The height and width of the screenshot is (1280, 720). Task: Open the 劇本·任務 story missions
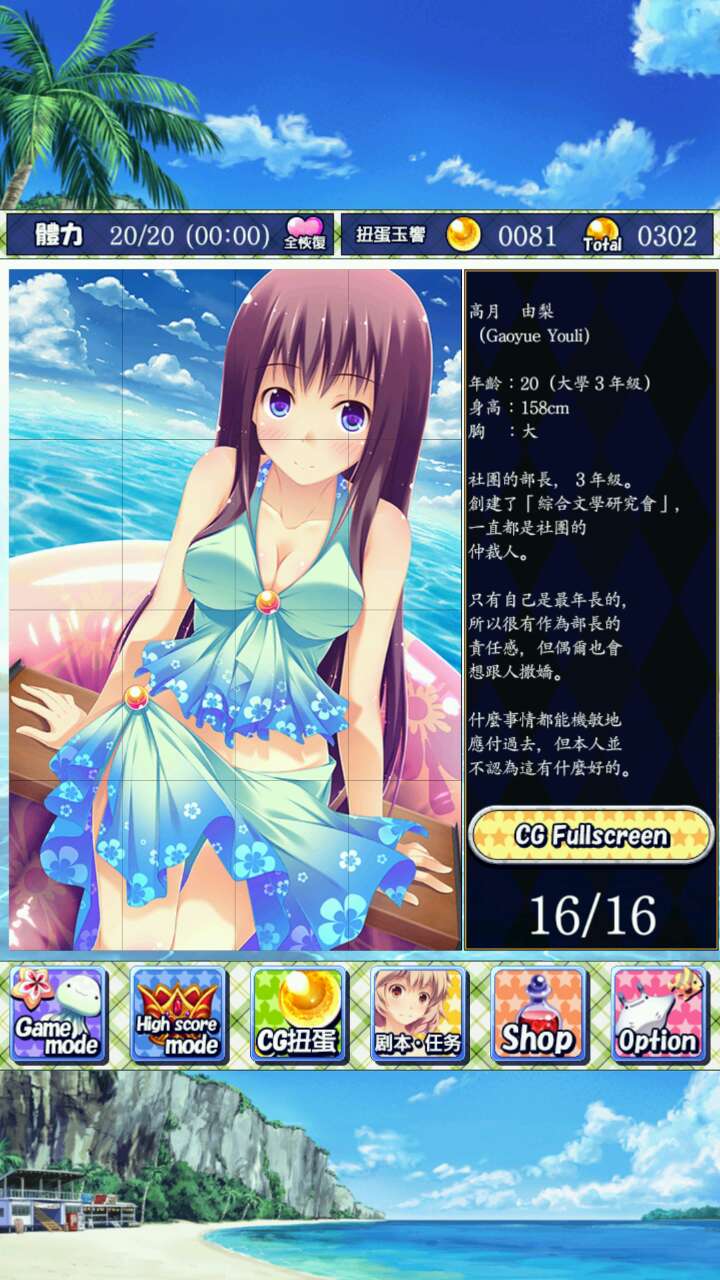[418, 1014]
